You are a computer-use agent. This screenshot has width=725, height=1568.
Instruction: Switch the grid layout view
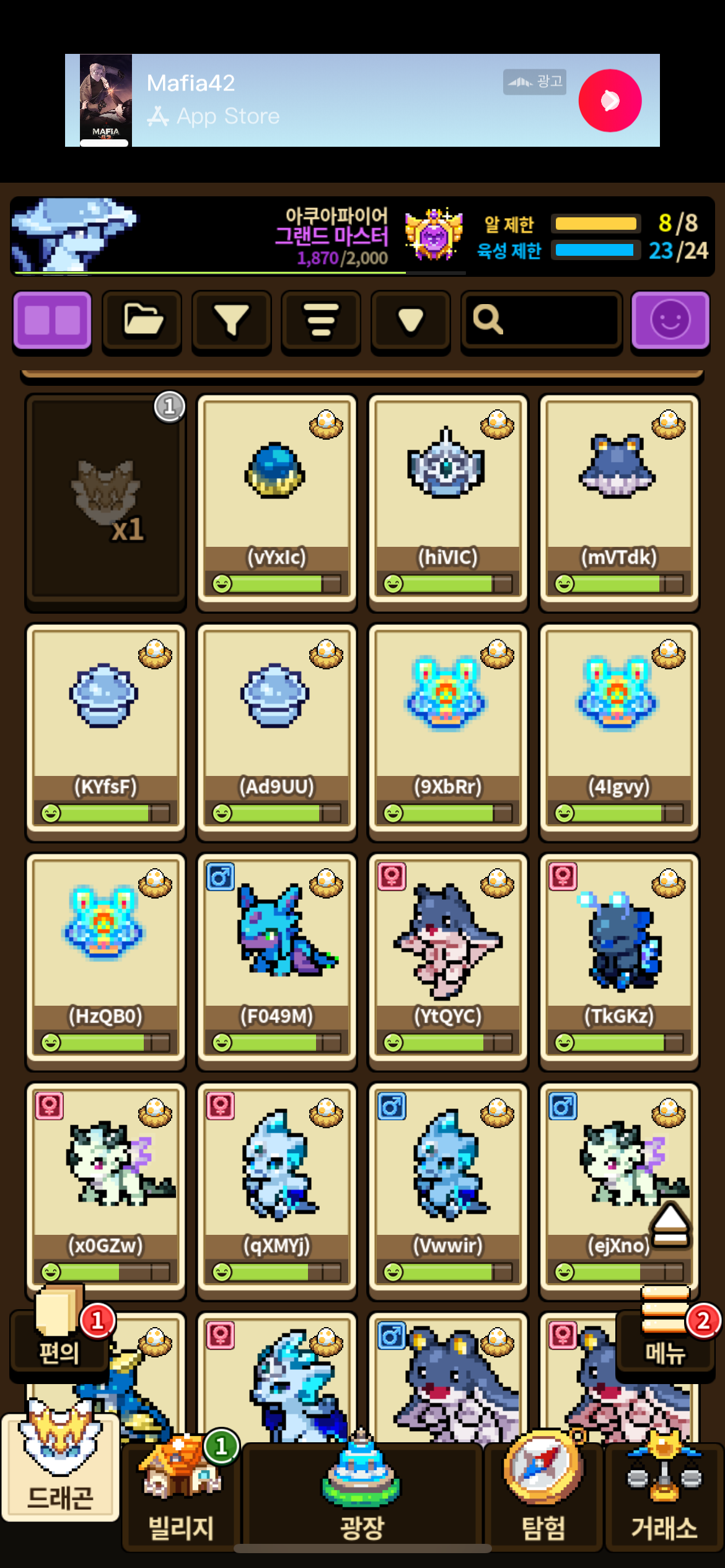[53, 321]
